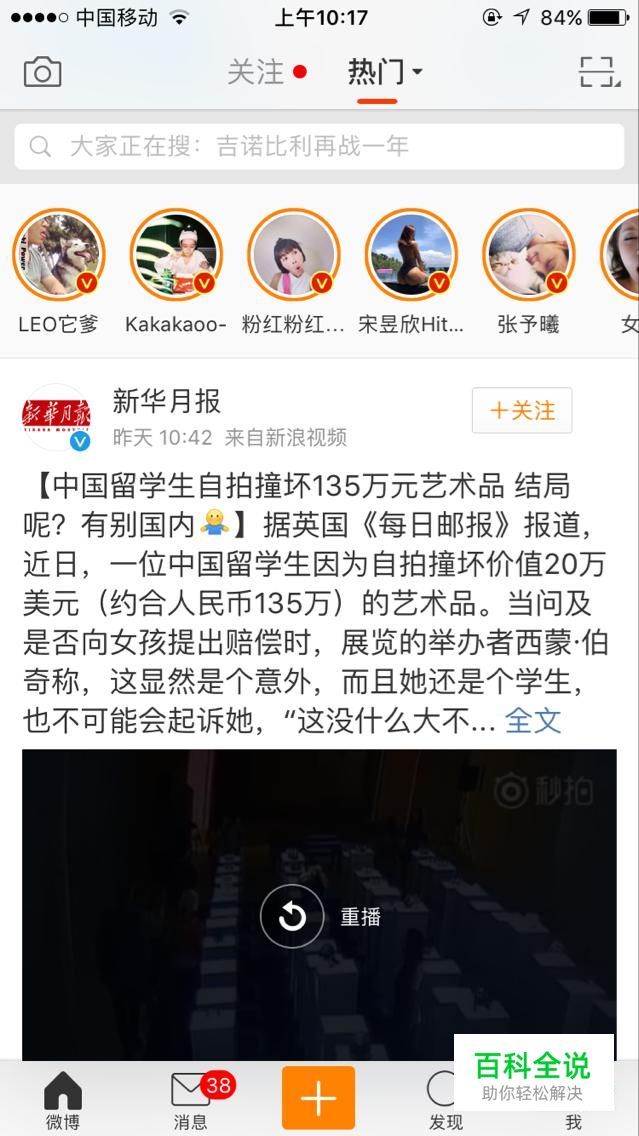Open LEO它爹's story
Image resolution: width=639 pixels, height=1136 pixels.
point(58,255)
